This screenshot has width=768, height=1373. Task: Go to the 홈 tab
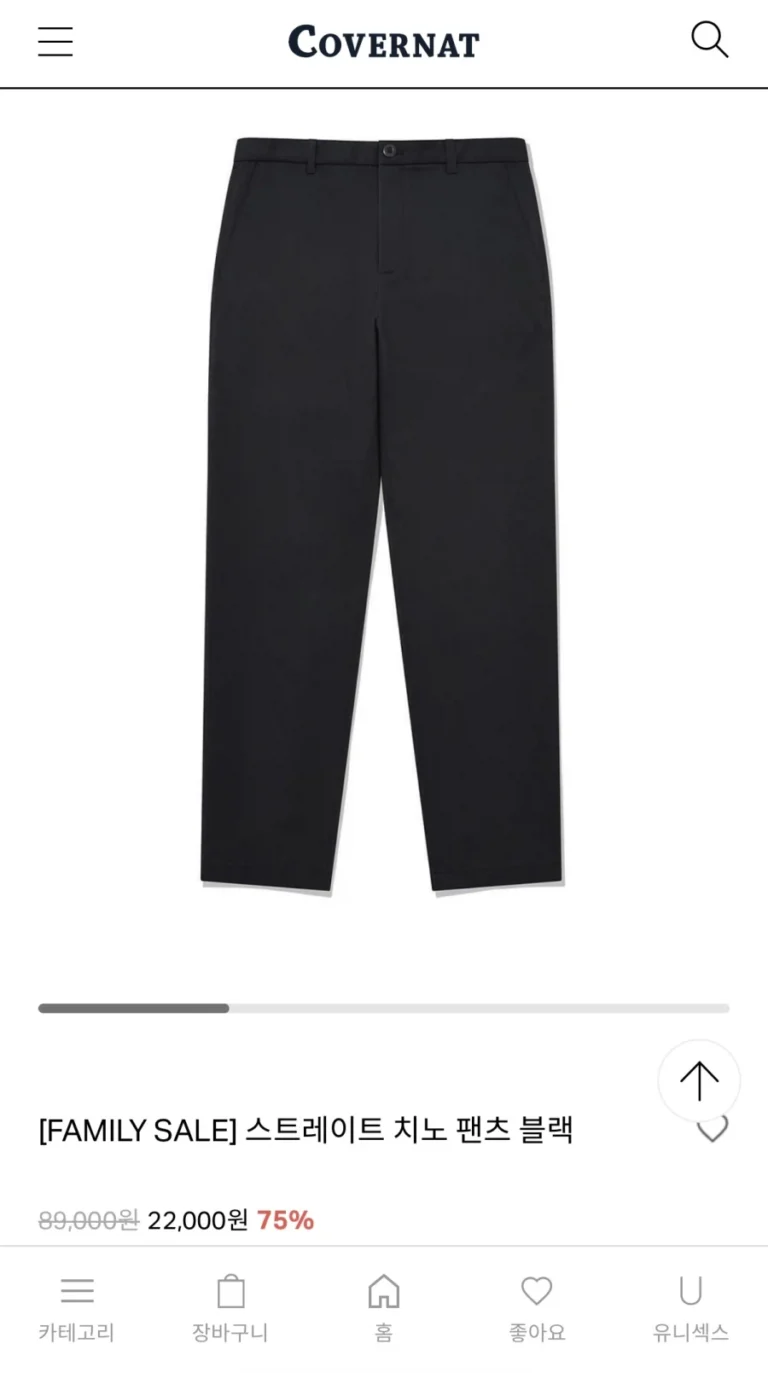(384, 1308)
